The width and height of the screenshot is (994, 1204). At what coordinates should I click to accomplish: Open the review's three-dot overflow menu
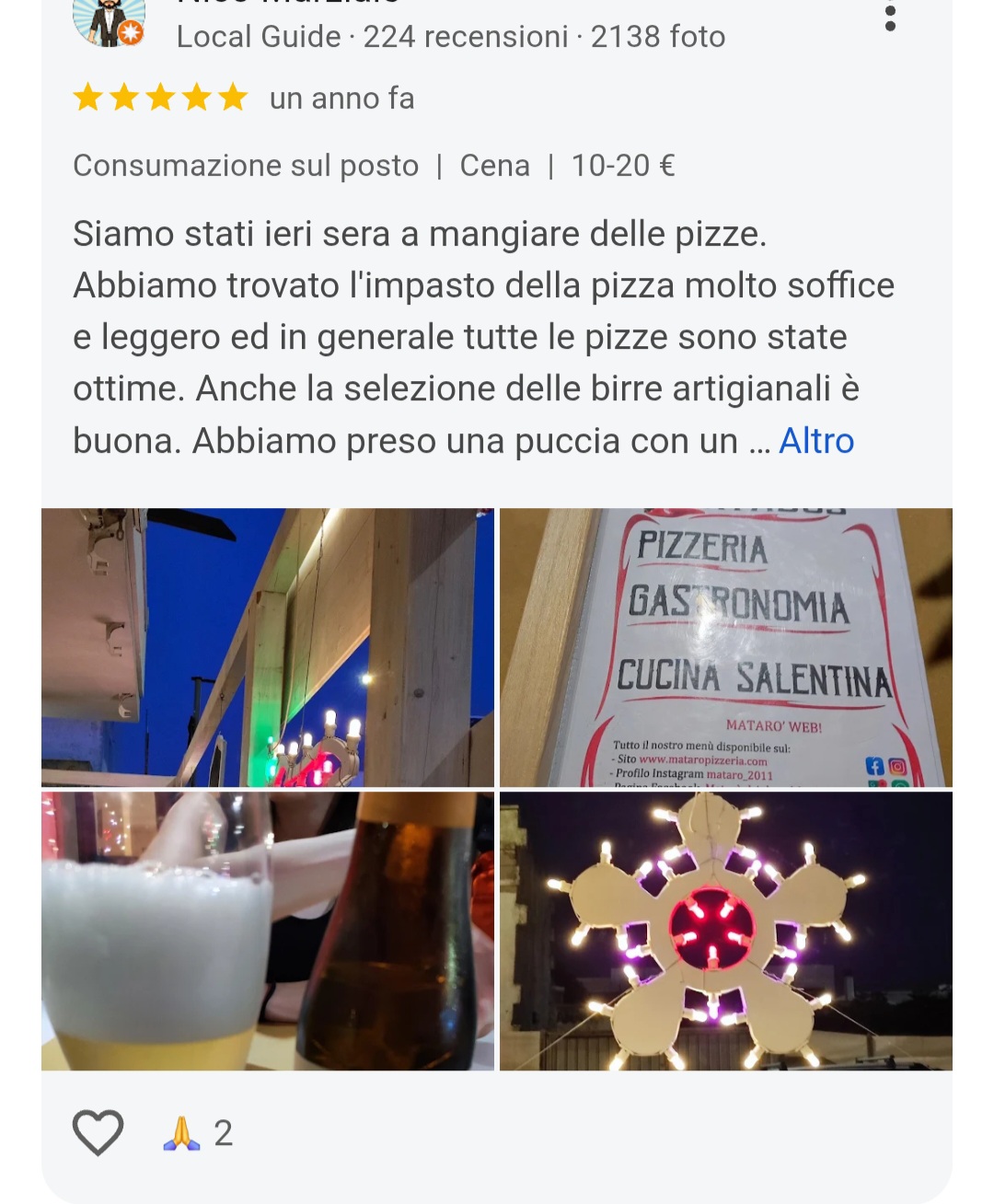pyautogui.click(x=889, y=17)
